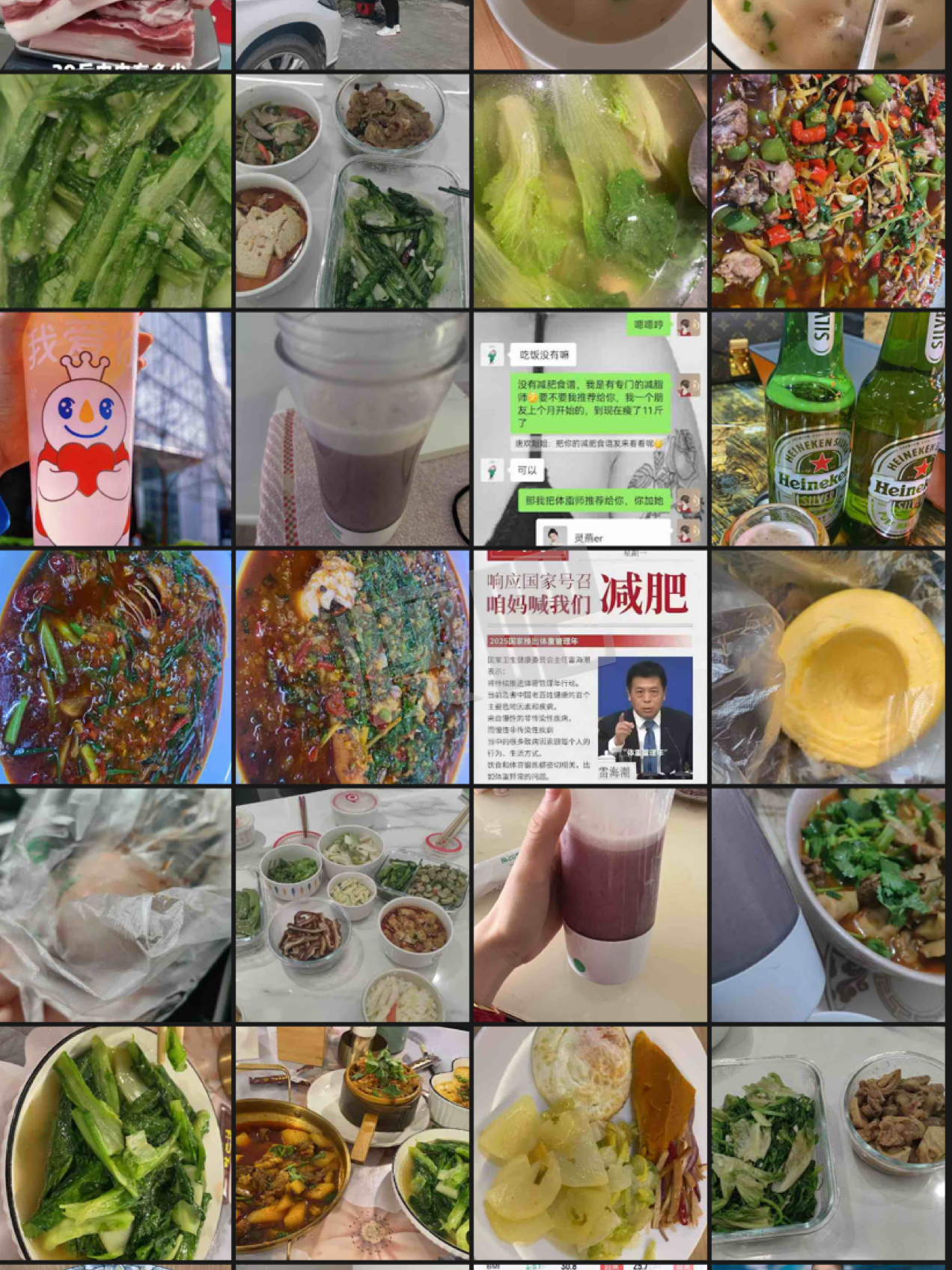The width and height of the screenshot is (952, 1270).
Task: View the hand holding purple smoothie photo
Action: pos(590,905)
